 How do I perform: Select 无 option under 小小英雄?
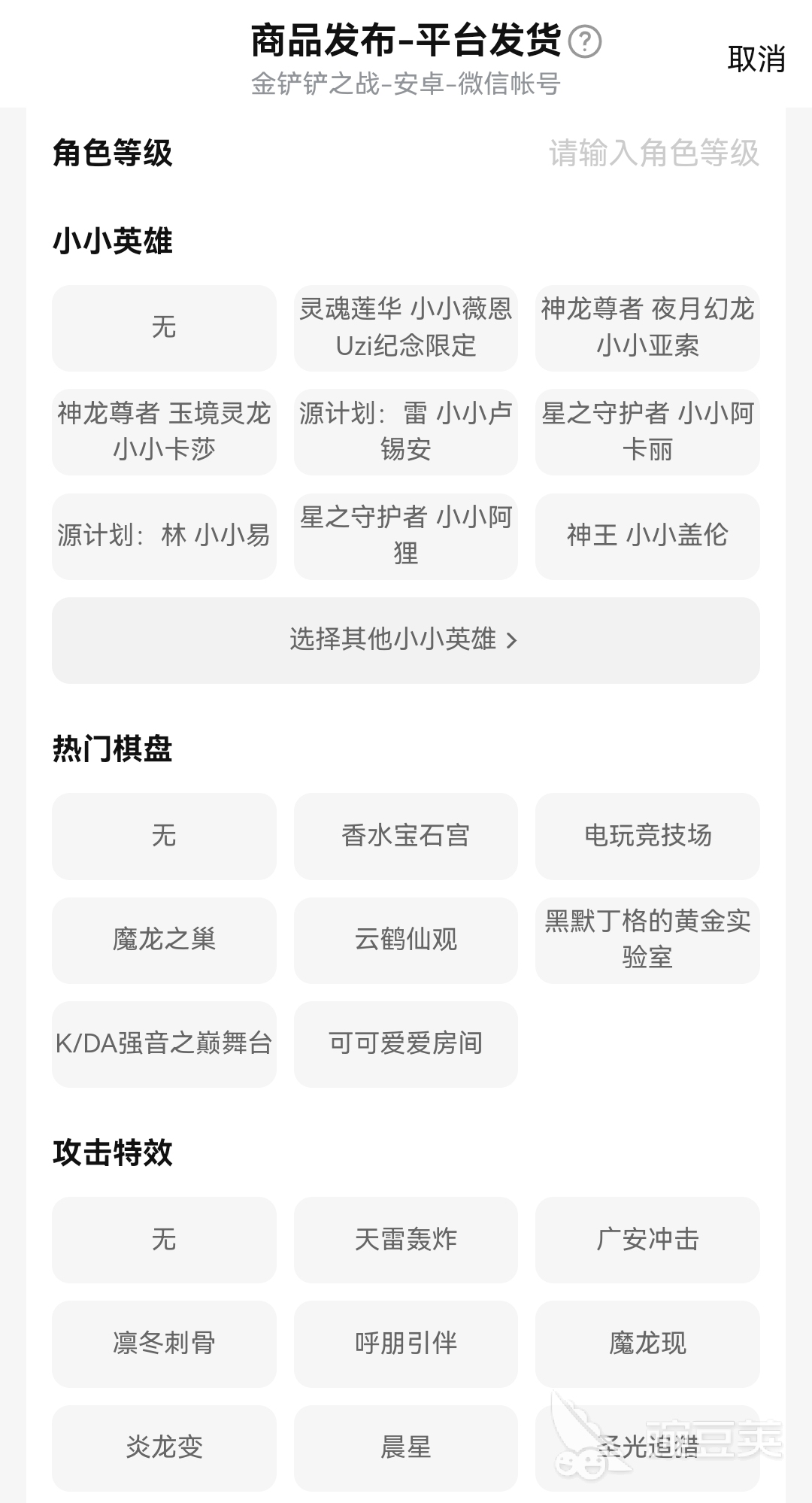coord(164,329)
